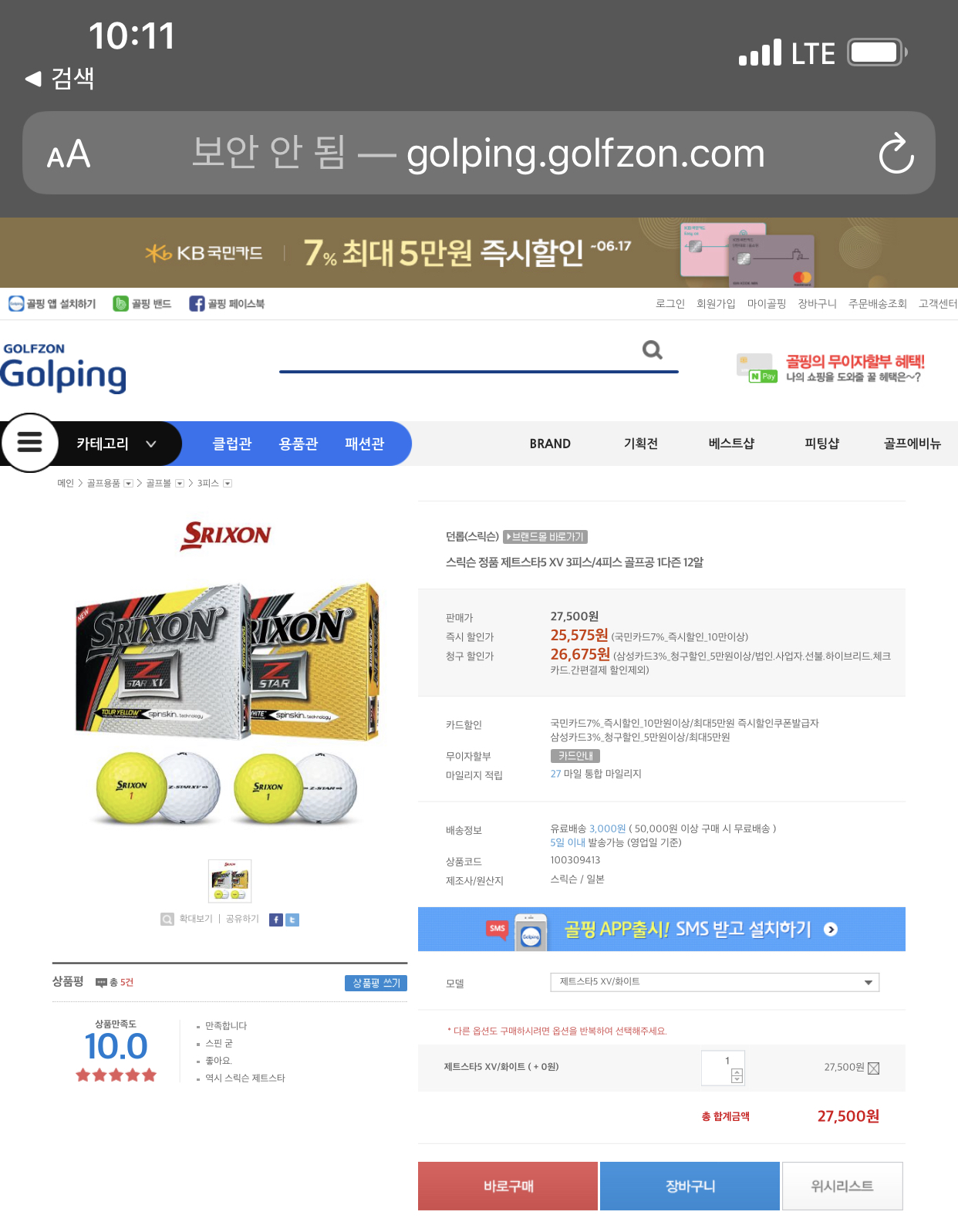Open the 베스트샵 section

(x=730, y=444)
